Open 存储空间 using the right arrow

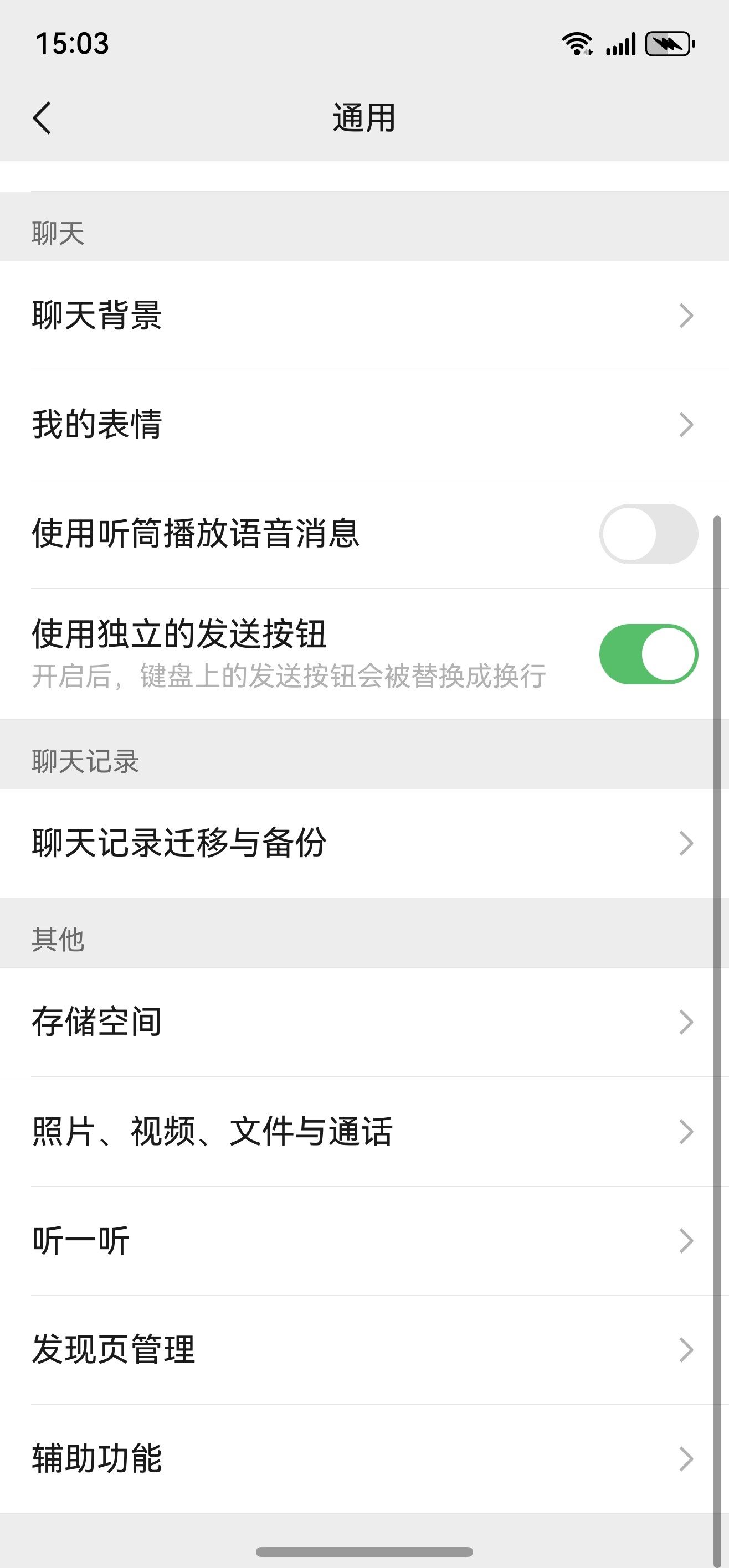(686, 1023)
